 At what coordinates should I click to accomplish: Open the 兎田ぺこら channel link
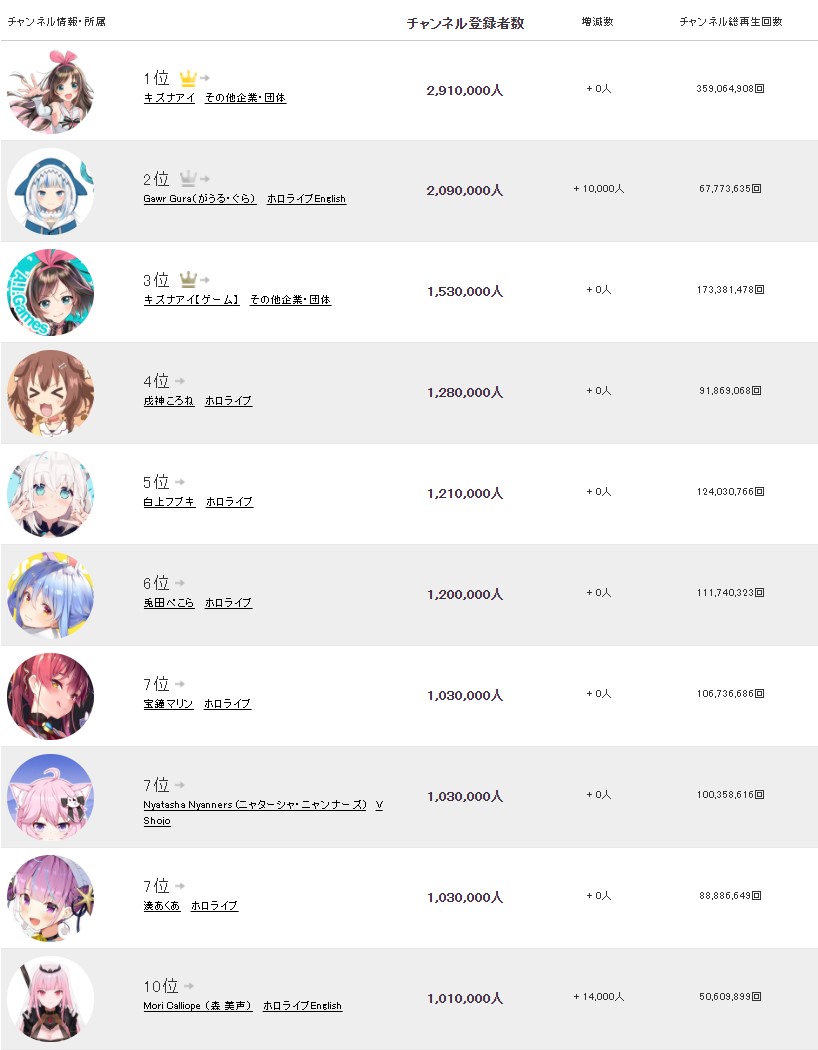(169, 603)
